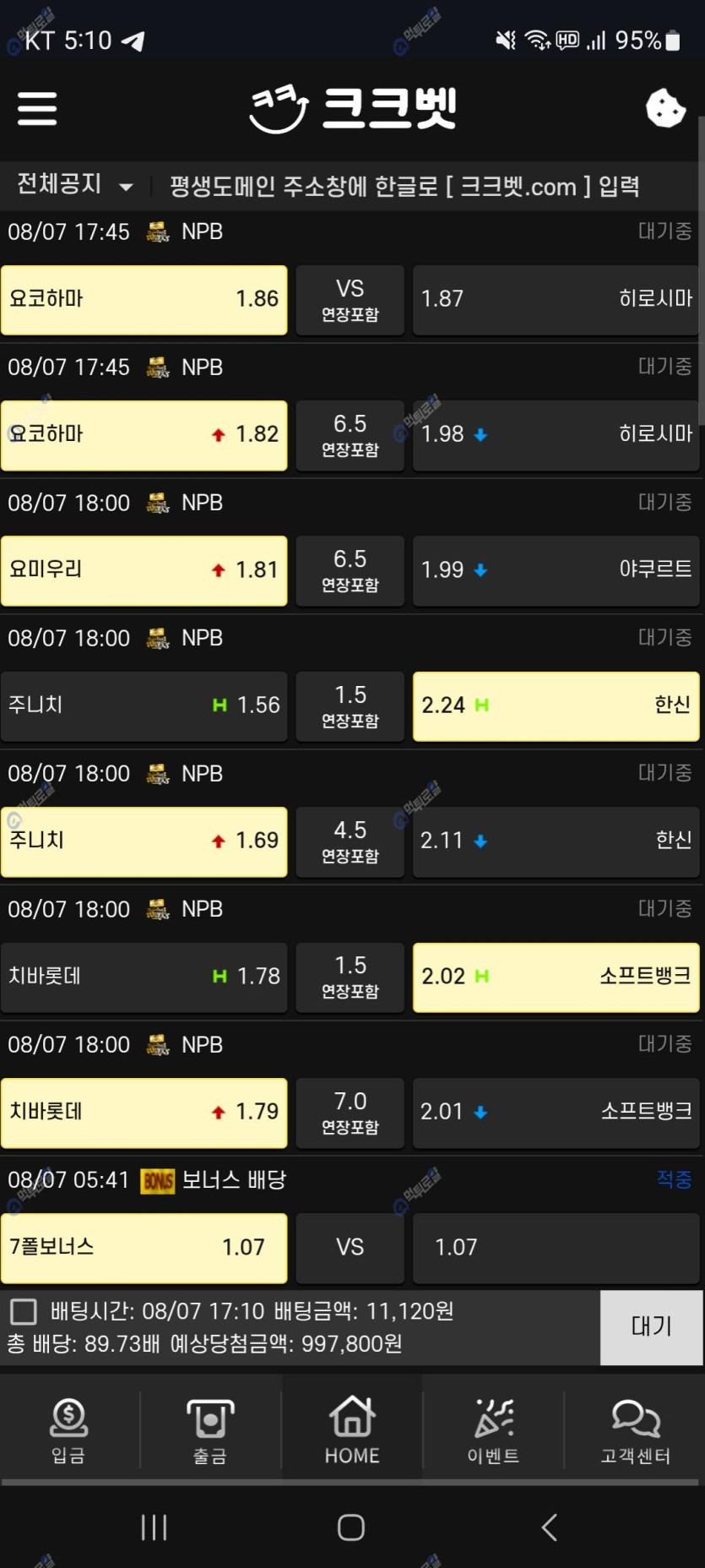
Task: Open the 입금 deposit tab
Action: [x=68, y=1430]
